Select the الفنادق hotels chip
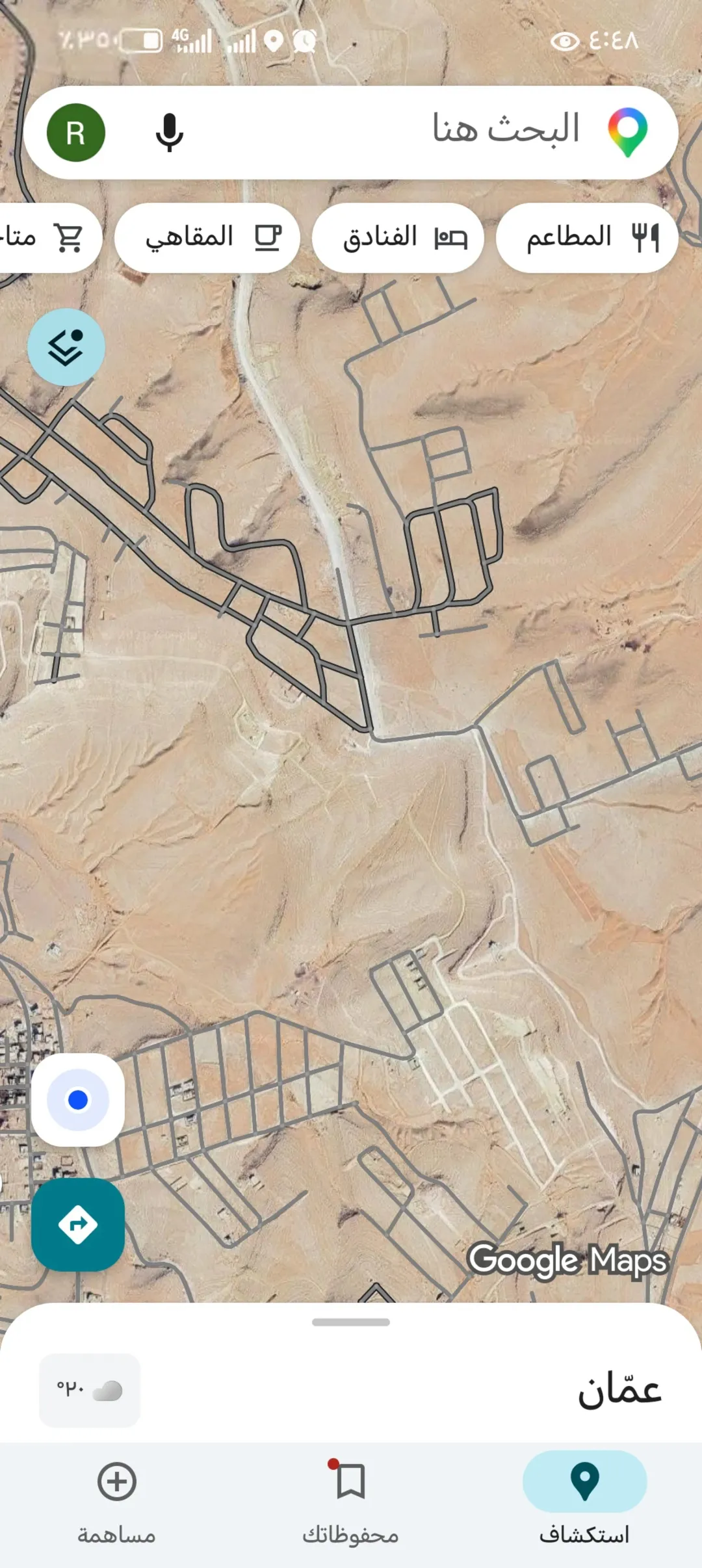The image size is (702, 1568). [398, 238]
